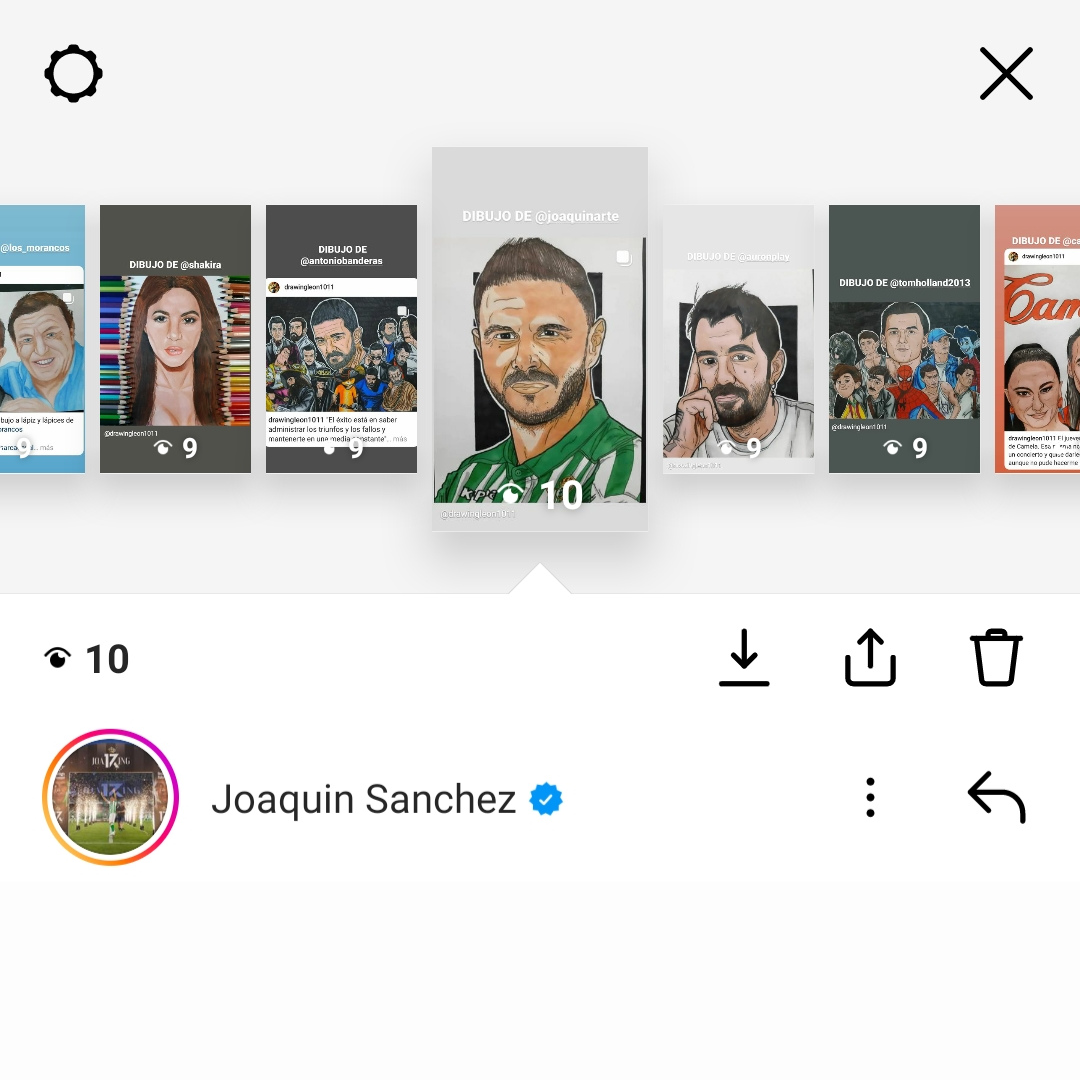Open story settings gear icon
The width and height of the screenshot is (1080, 1080).
73,74
